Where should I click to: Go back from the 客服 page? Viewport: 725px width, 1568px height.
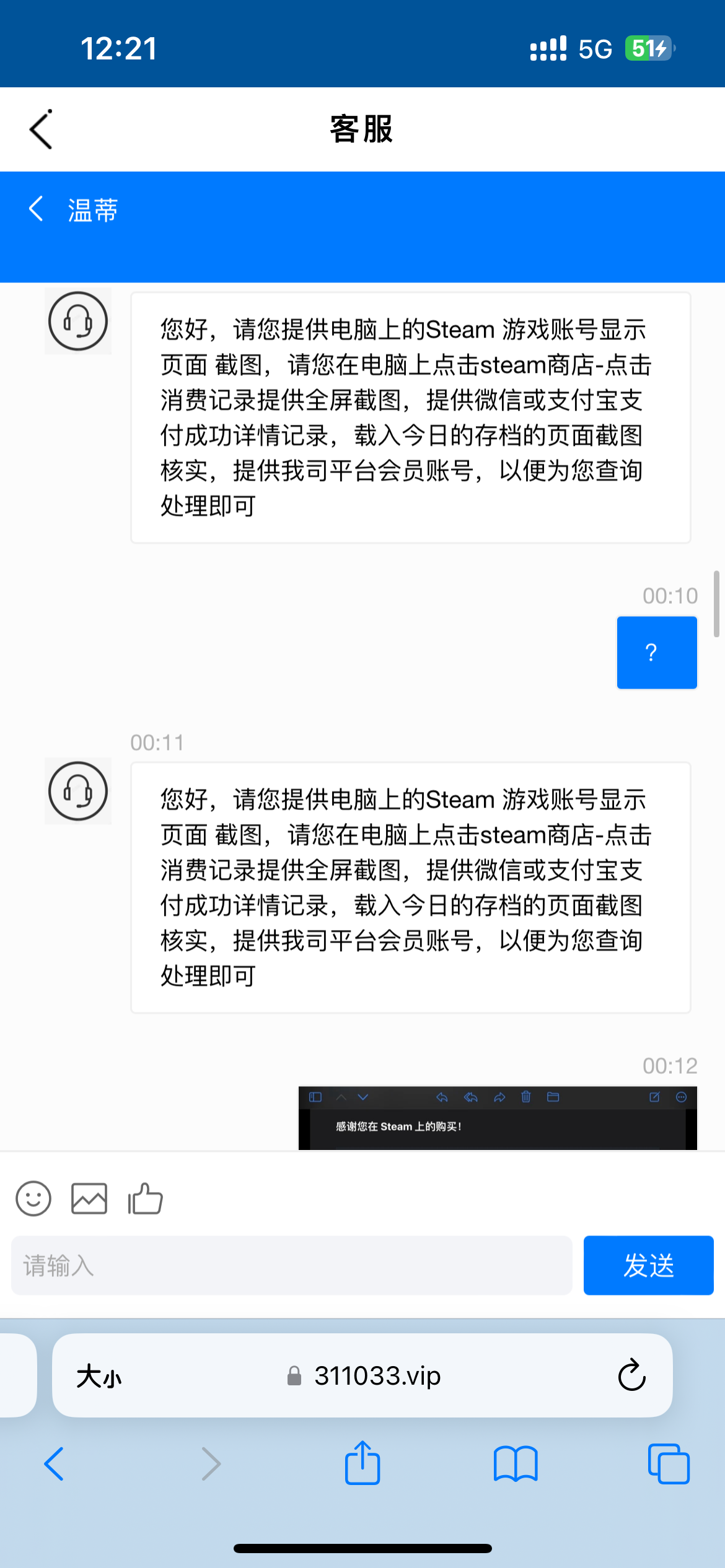click(x=41, y=129)
